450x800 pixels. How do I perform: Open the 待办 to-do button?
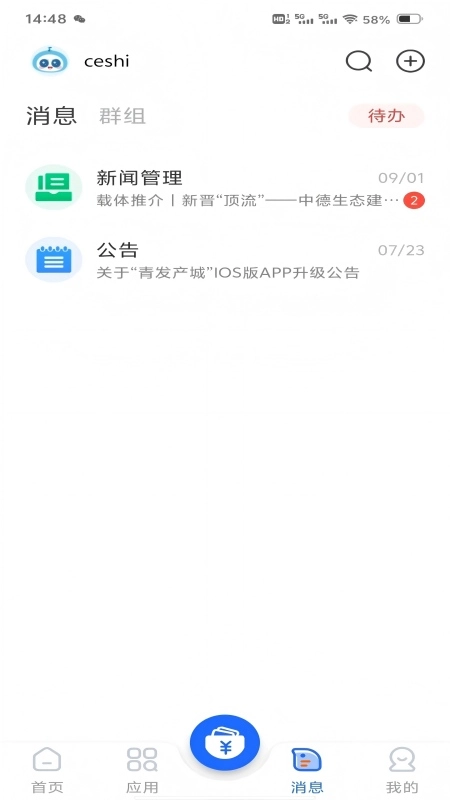(387, 116)
